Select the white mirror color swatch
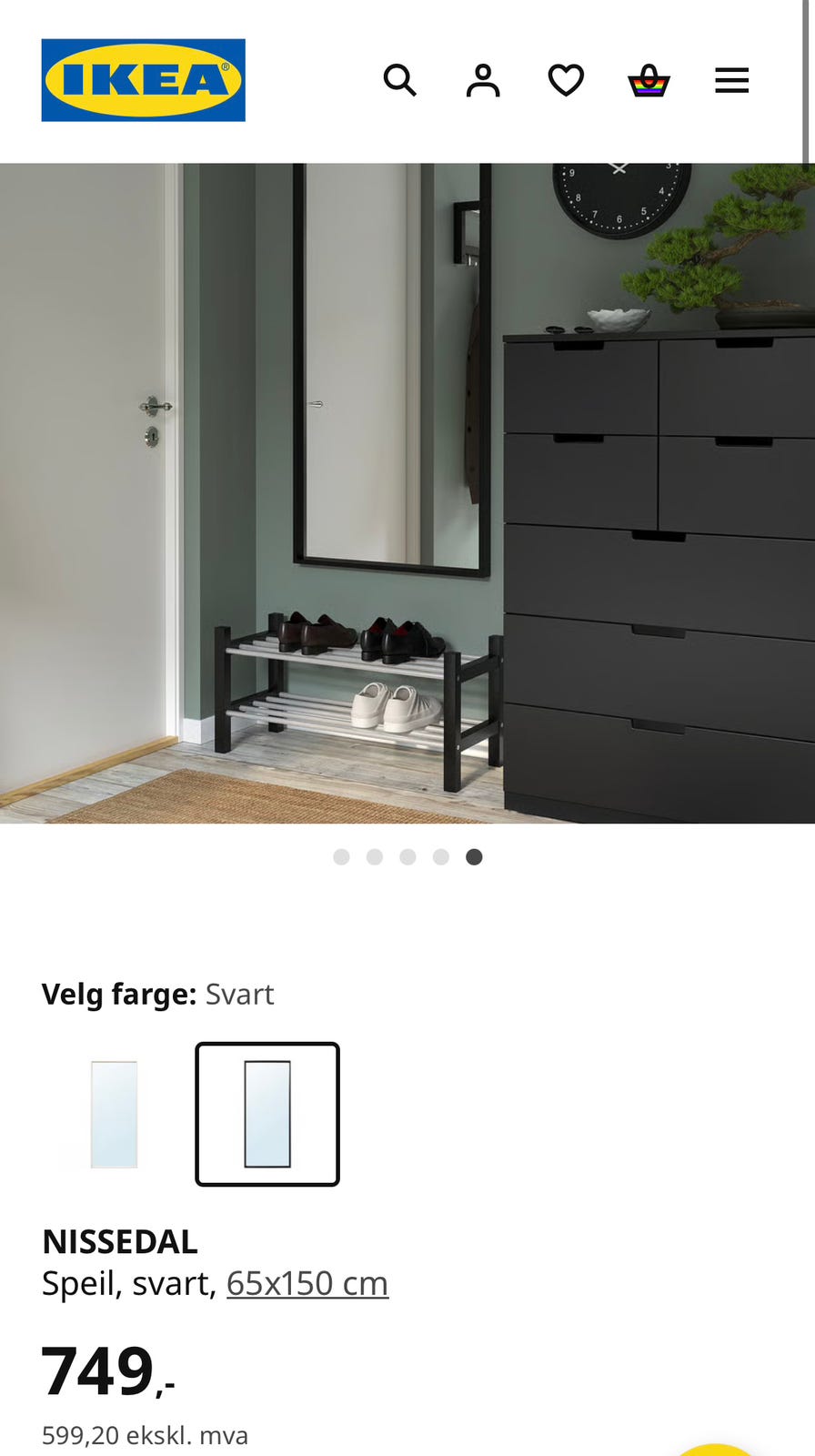Viewport: 815px width, 1456px height. click(x=112, y=1113)
